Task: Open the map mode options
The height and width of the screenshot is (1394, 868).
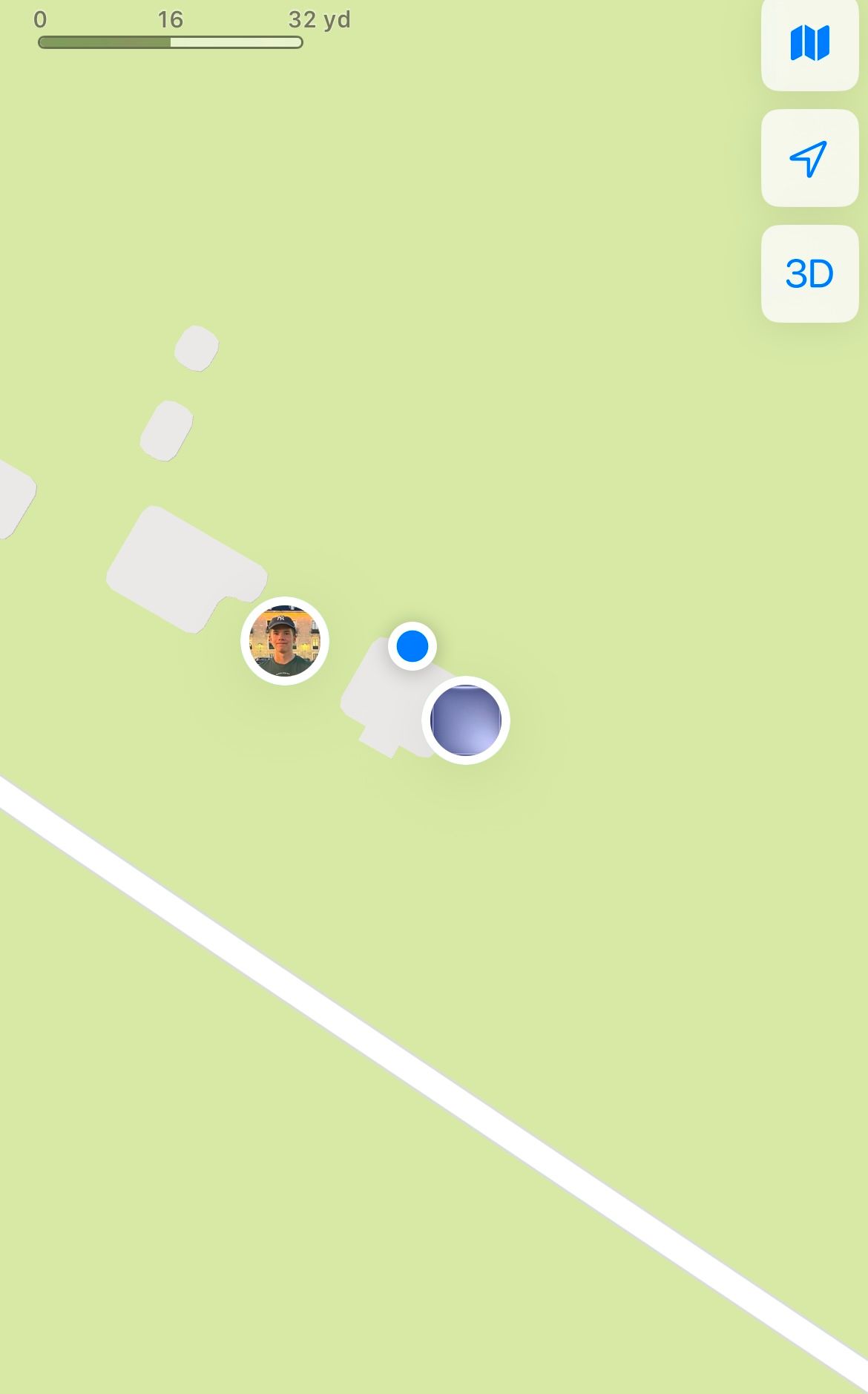Action: 809,43
